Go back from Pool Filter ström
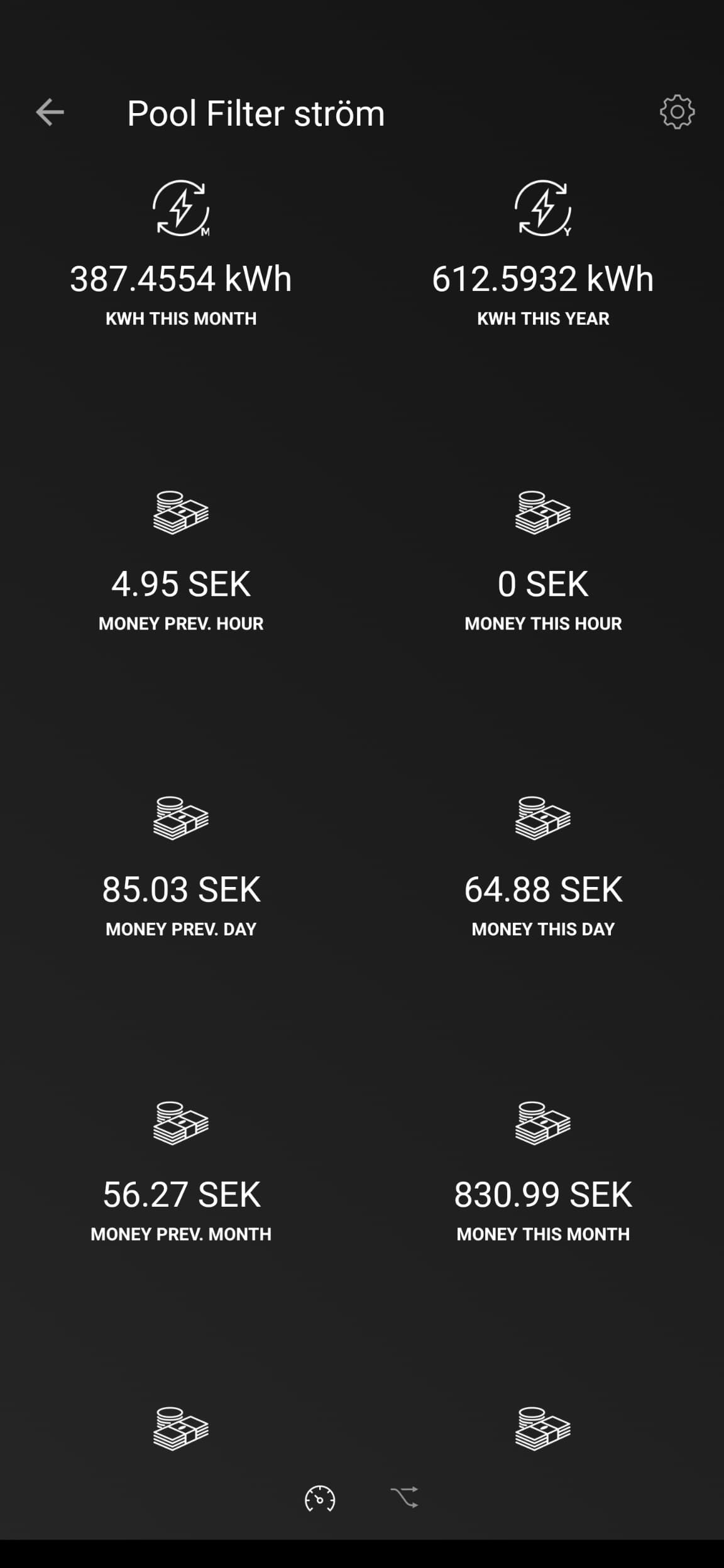724x1568 pixels. click(x=50, y=113)
